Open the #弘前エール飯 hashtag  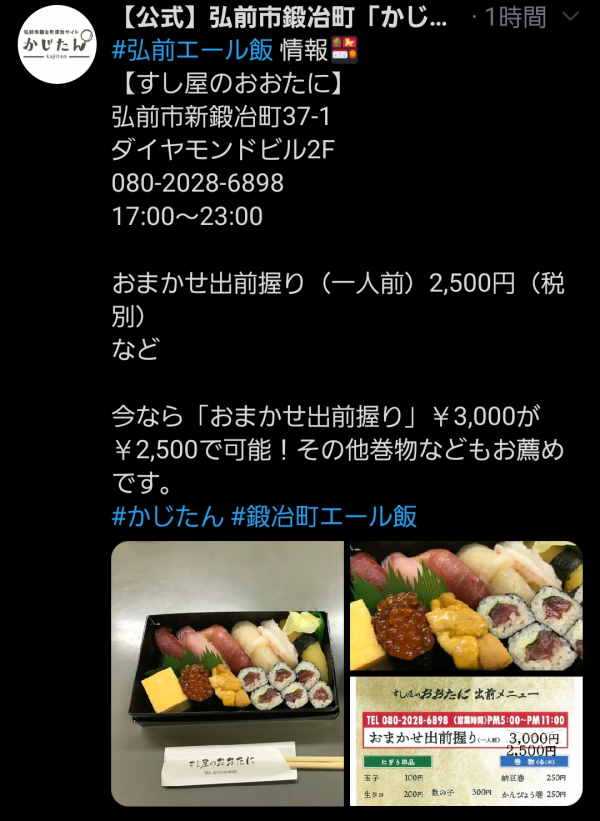pos(194,47)
